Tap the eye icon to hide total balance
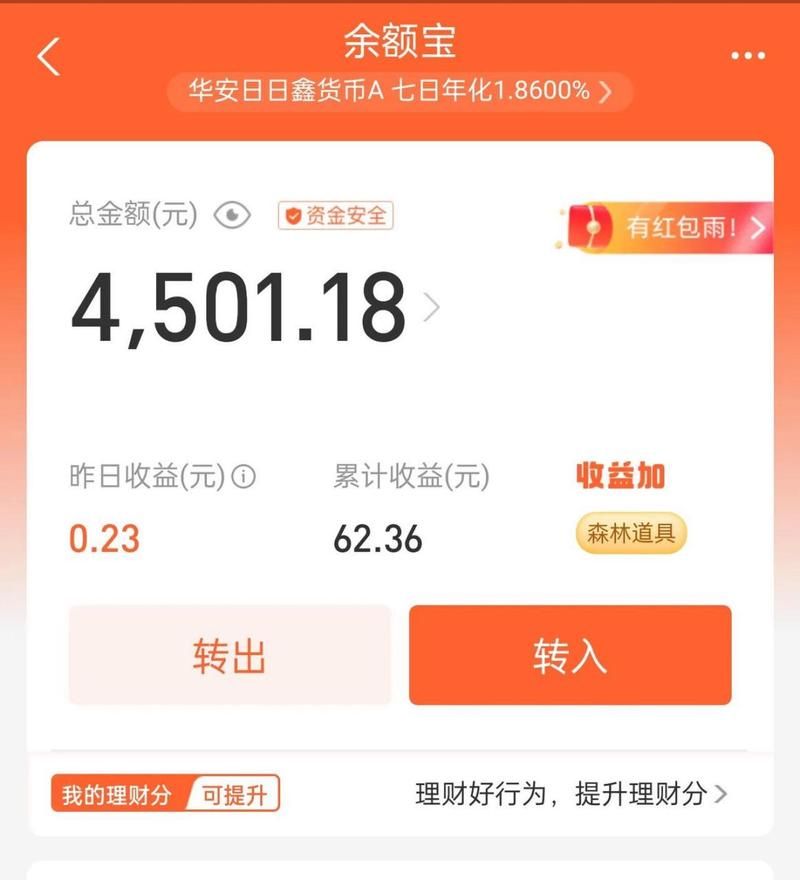This screenshot has width=800, height=880. pyautogui.click(x=233, y=213)
